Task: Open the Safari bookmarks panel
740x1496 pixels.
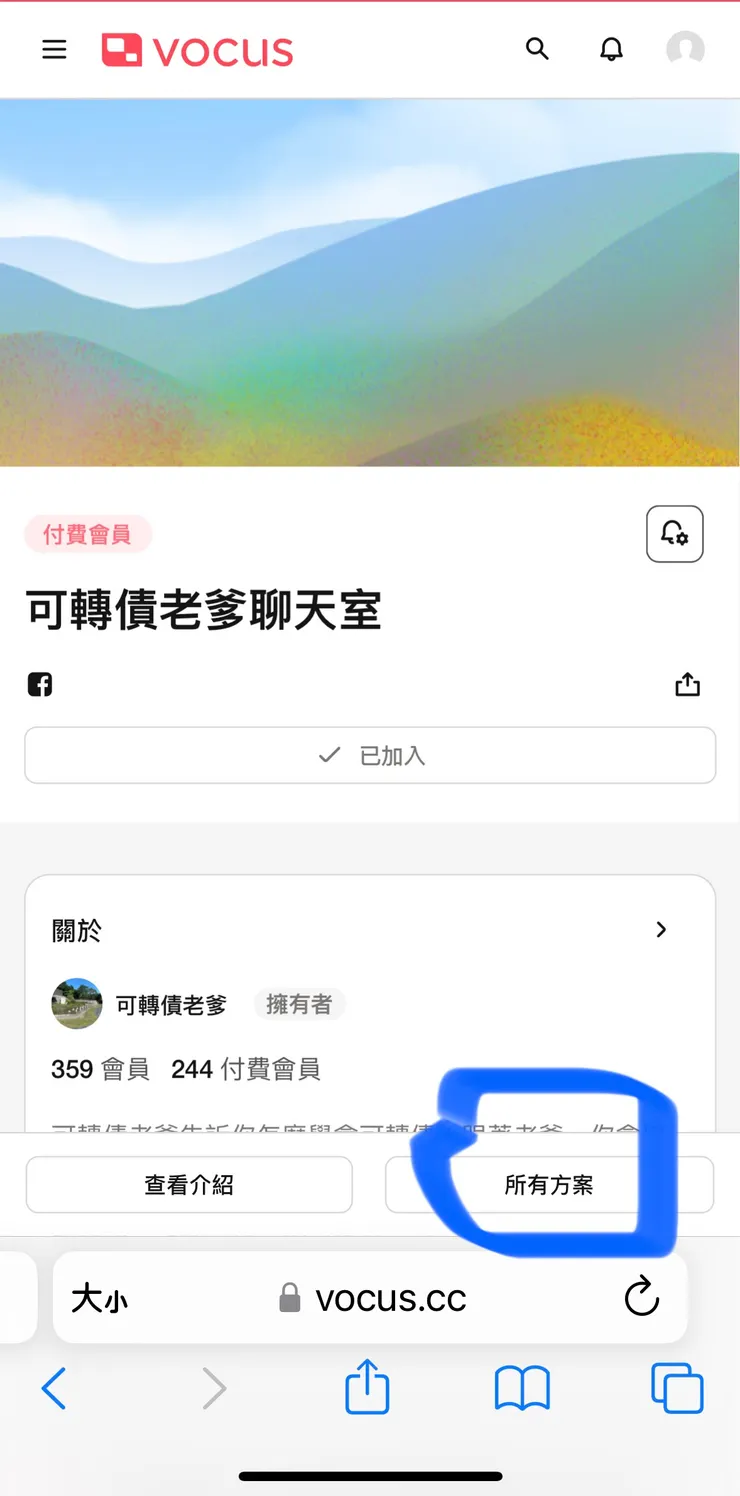Action: tap(521, 1387)
